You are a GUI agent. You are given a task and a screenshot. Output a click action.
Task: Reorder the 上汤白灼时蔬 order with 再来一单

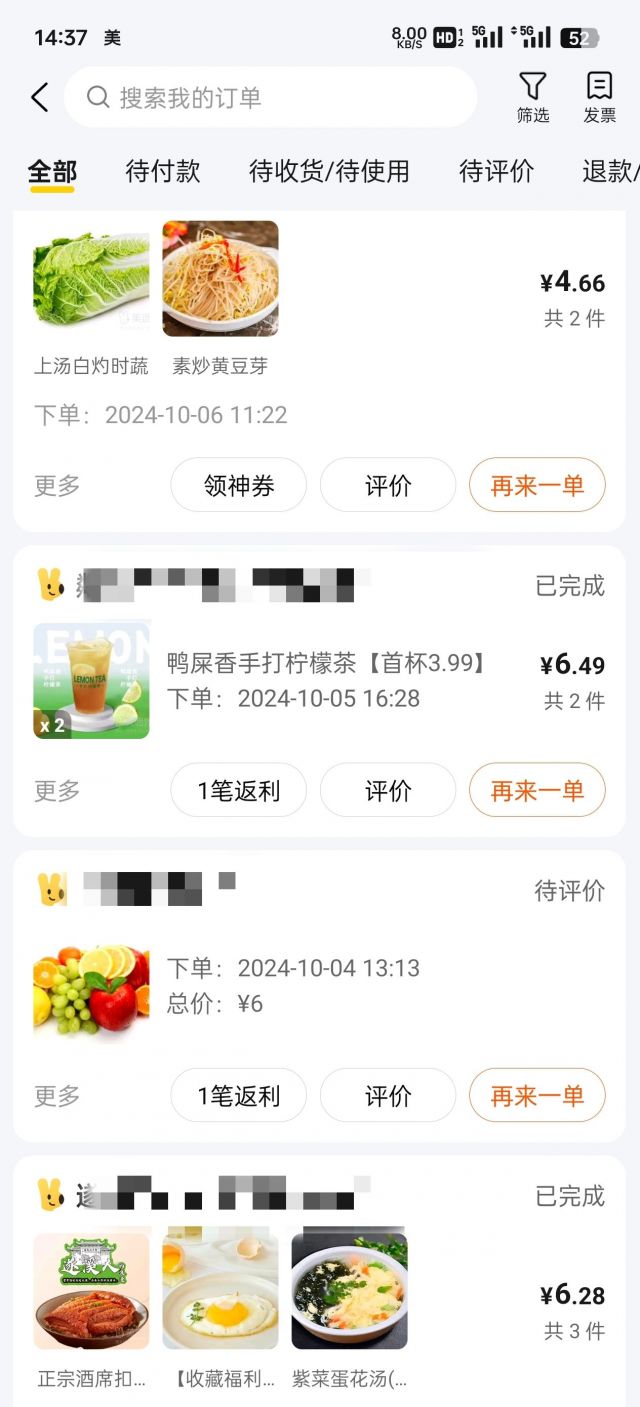click(x=537, y=485)
